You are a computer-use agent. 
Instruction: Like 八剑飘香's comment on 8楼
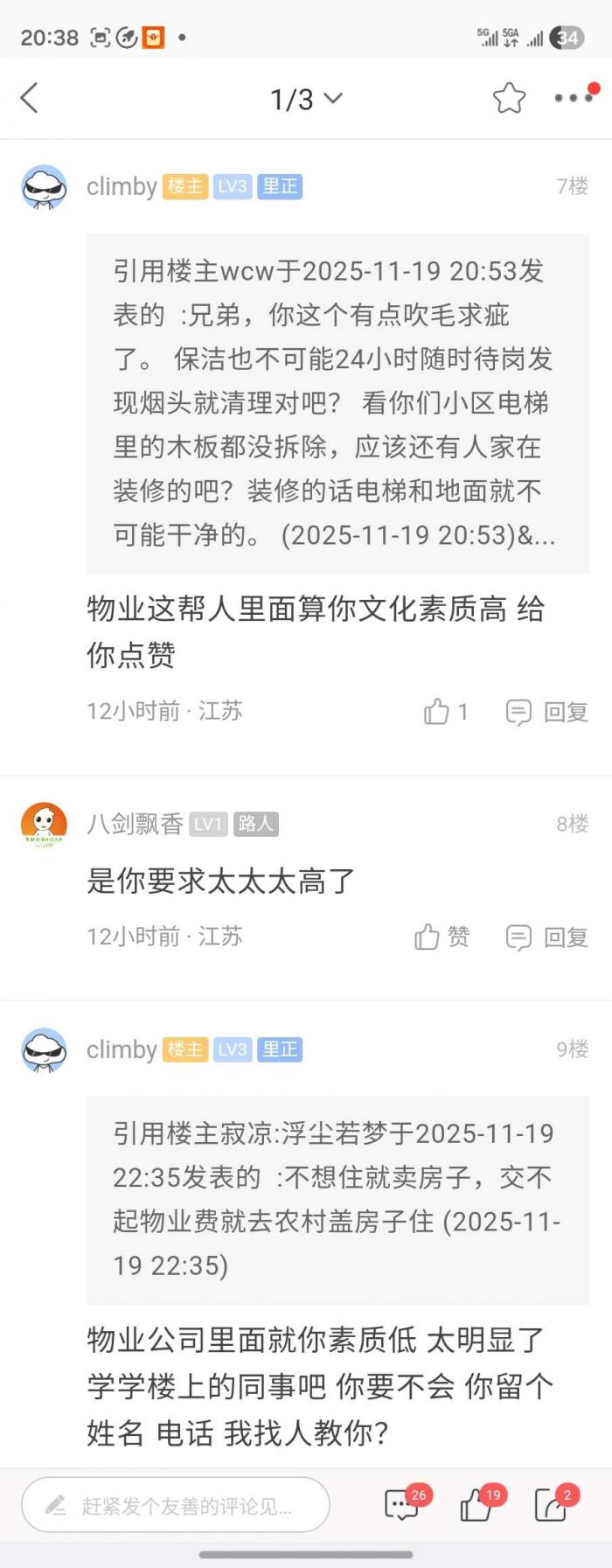click(442, 937)
